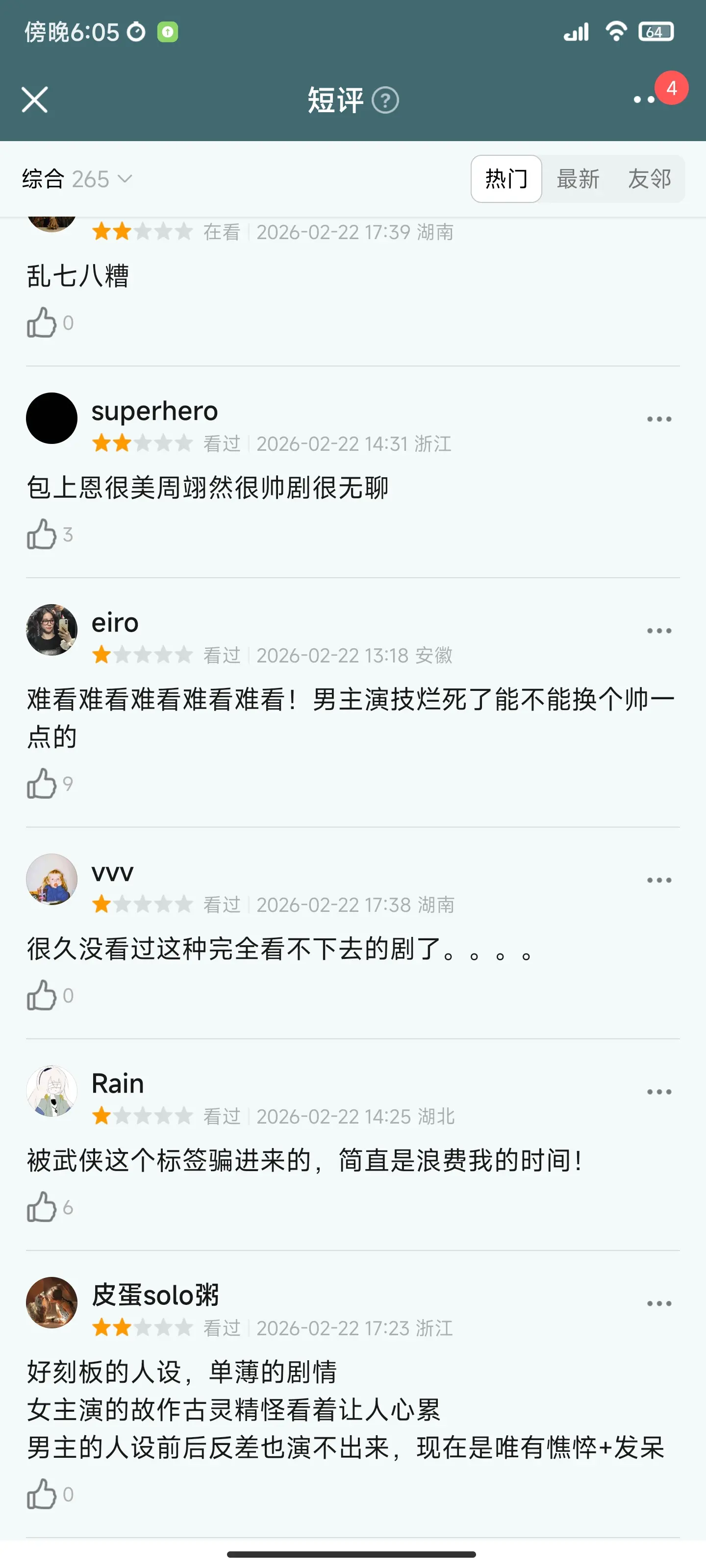Open overflow menu on 皮蛋solo粥's review

[658, 1304]
